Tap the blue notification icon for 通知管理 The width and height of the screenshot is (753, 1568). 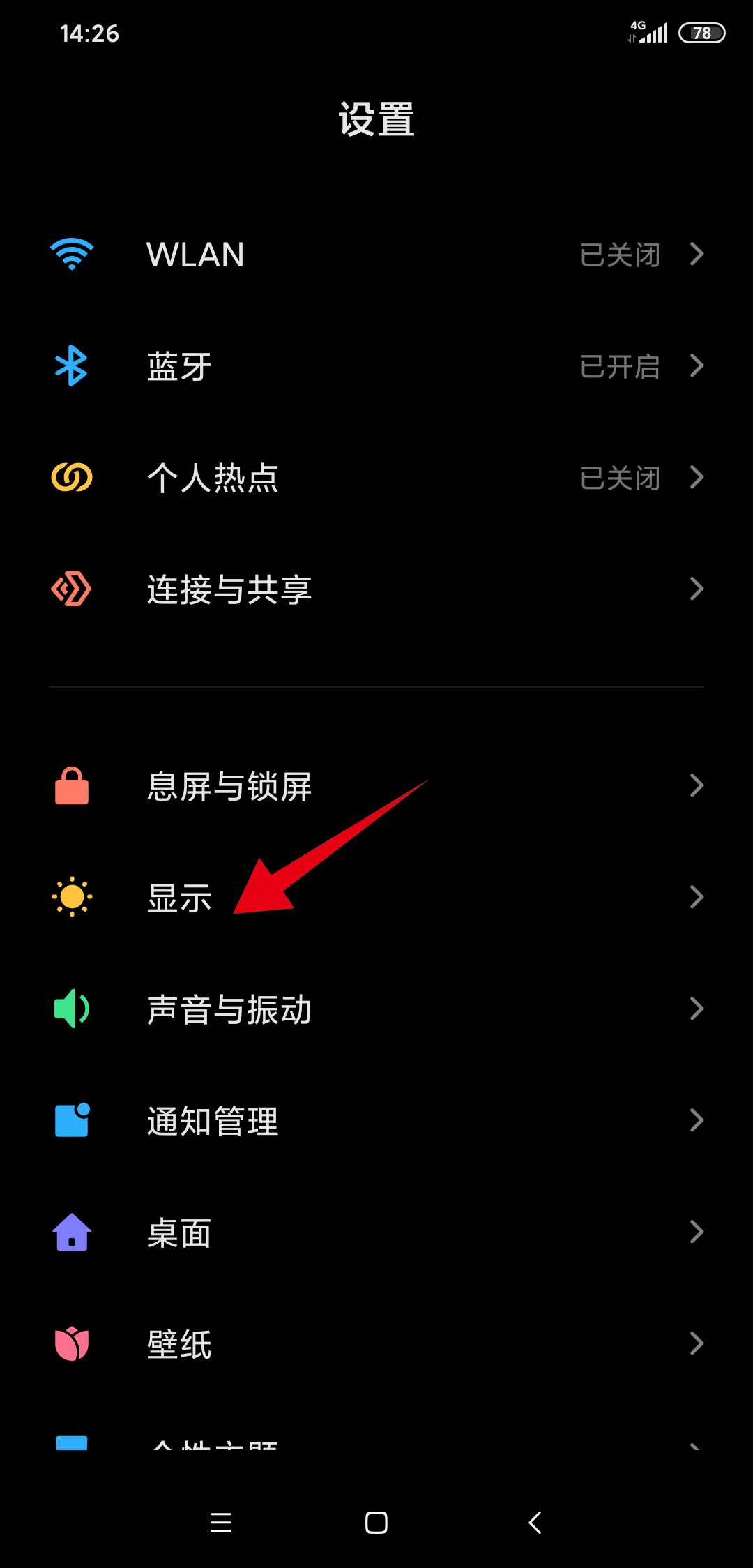click(70, 1120)
